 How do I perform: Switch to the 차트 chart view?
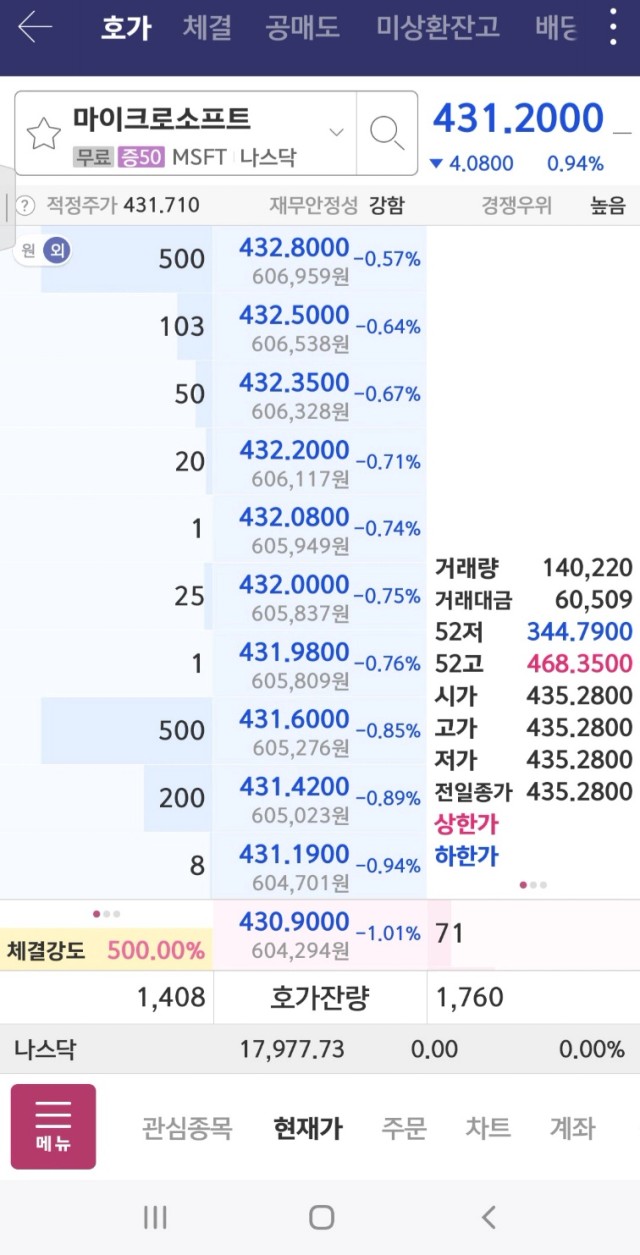488,1129
